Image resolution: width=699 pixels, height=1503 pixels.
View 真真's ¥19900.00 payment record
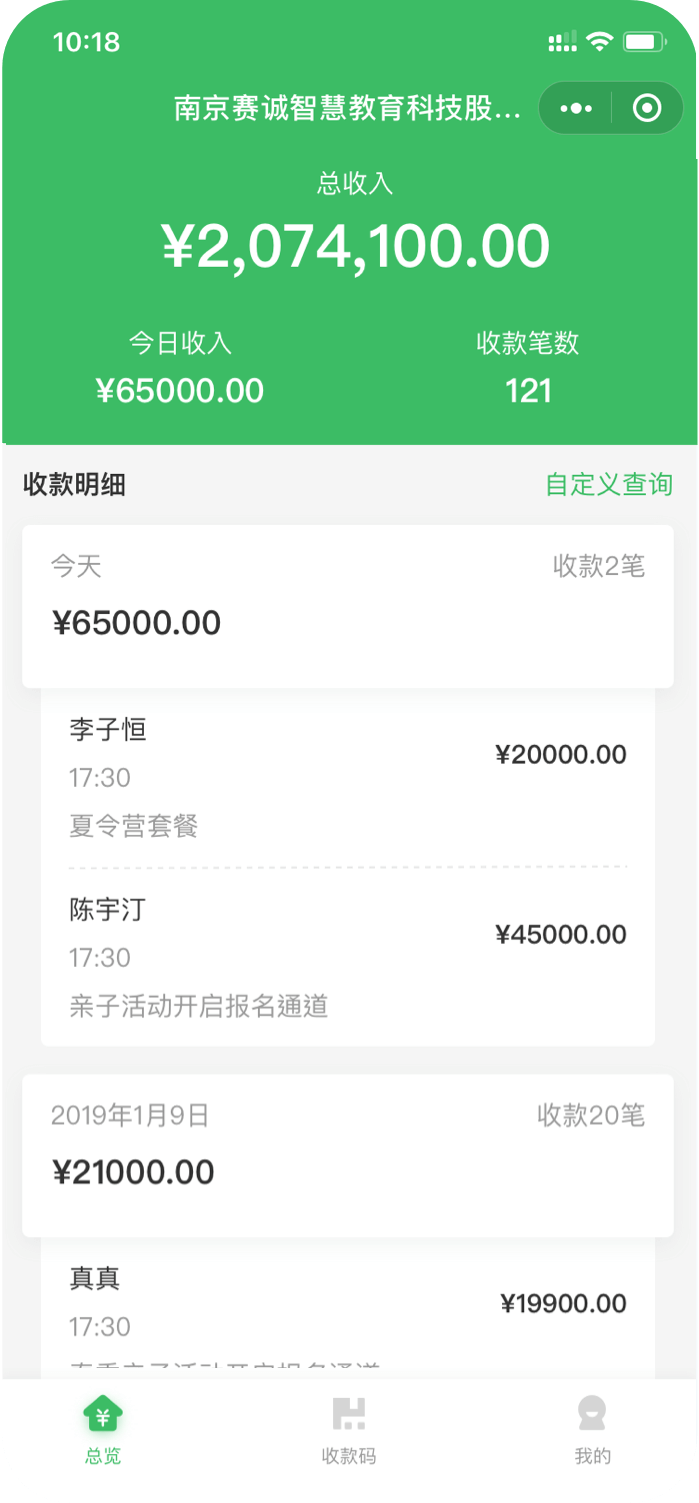[348, 1305]
